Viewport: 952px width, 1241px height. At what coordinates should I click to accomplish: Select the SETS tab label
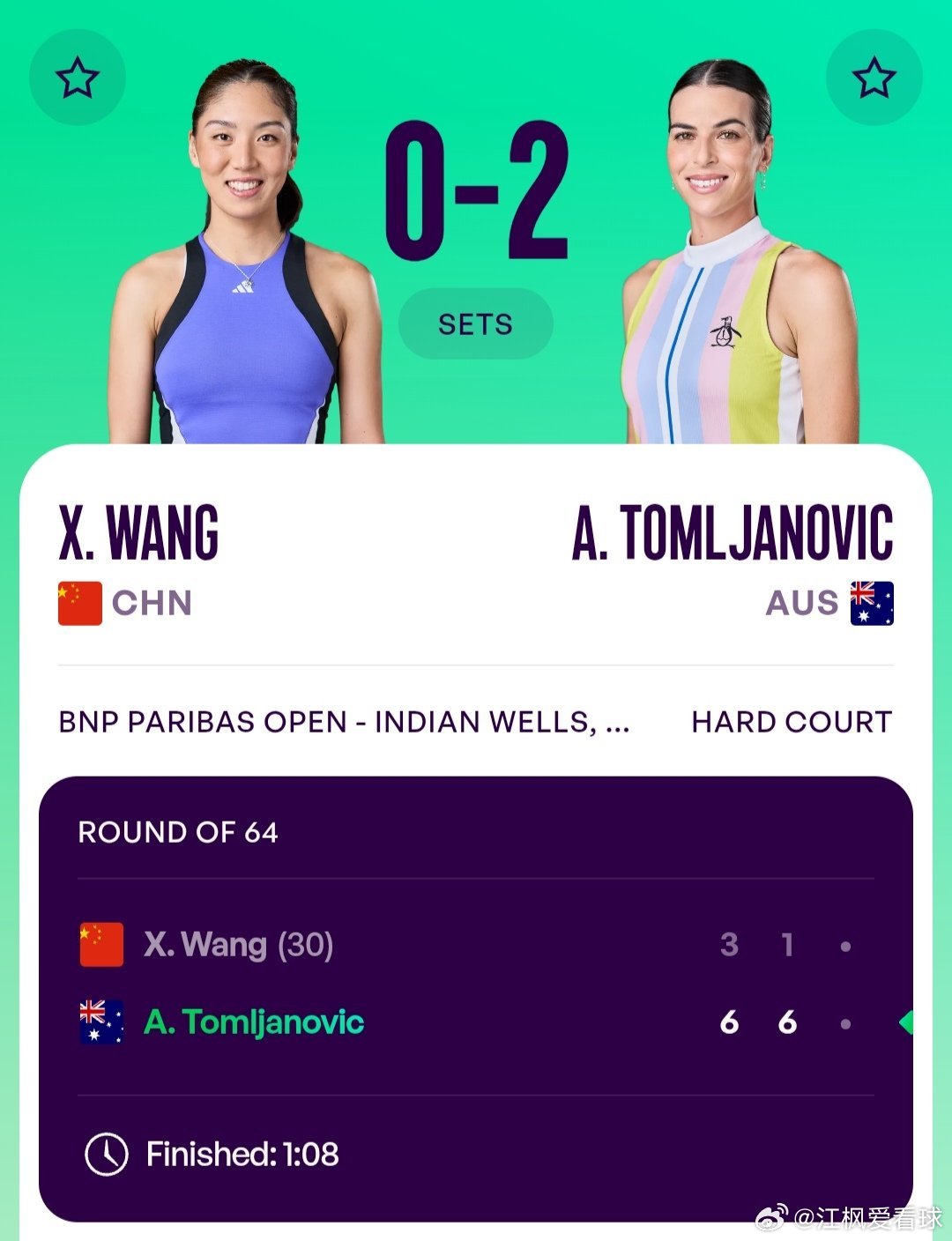tap(475, 323)
